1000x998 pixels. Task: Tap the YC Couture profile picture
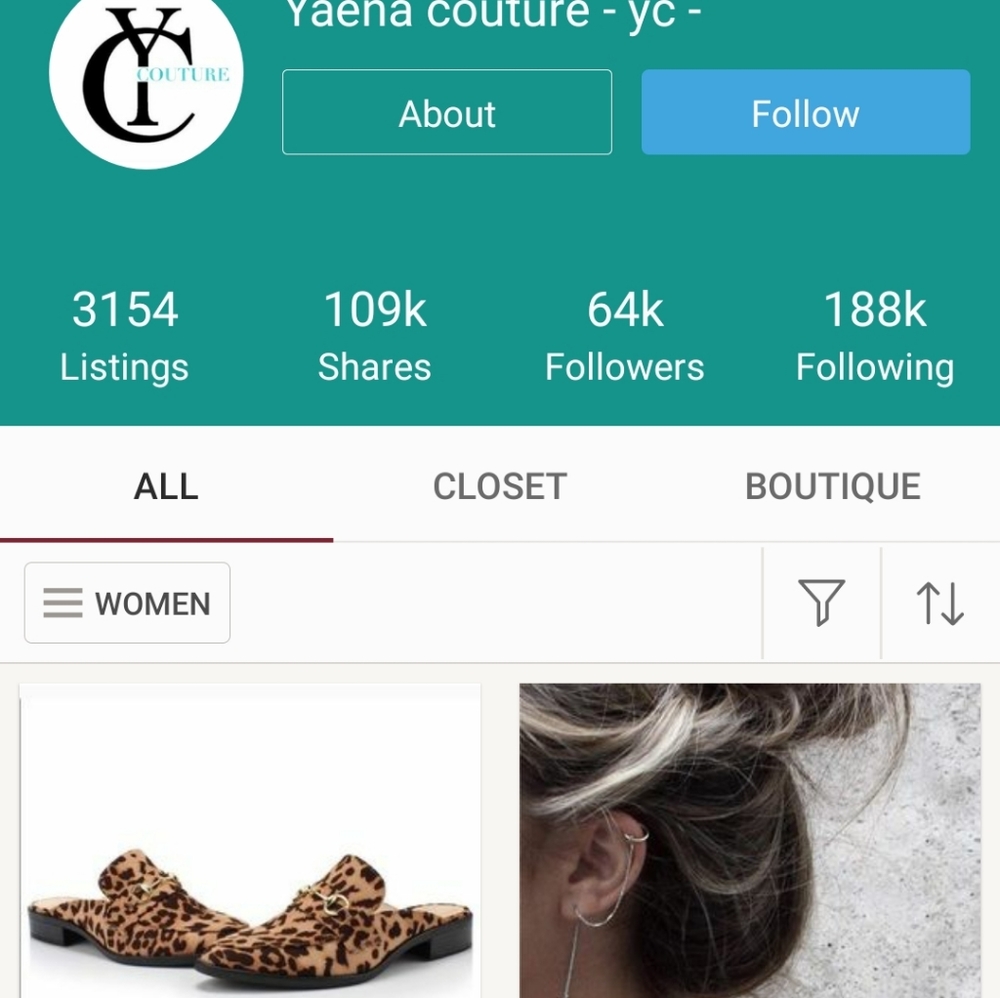coord(146,75)
